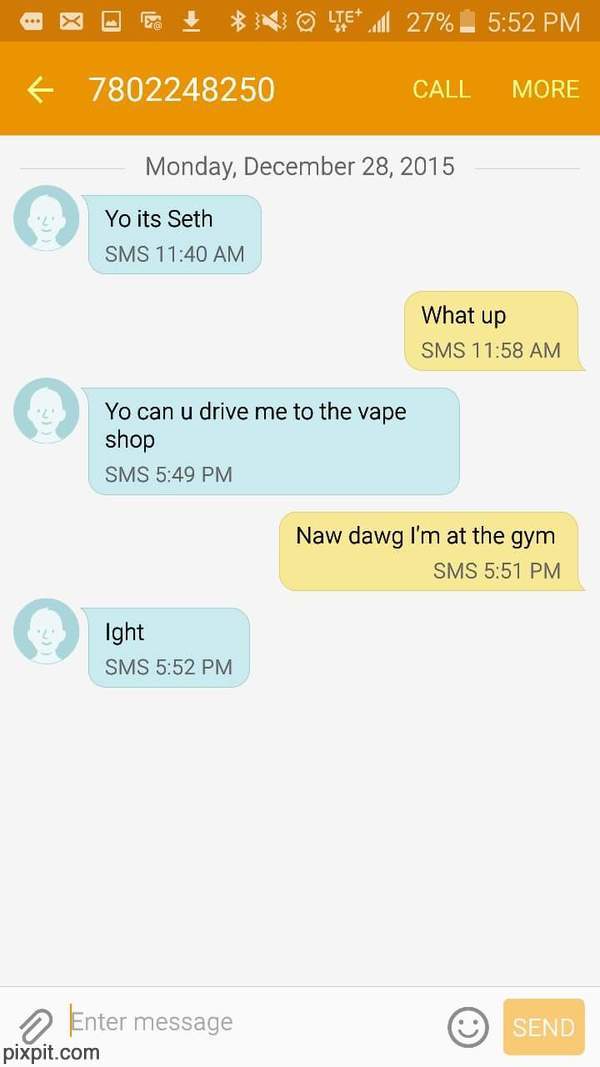
Task: Go back using the arrow icon
Action: click(x=40, y=90)
